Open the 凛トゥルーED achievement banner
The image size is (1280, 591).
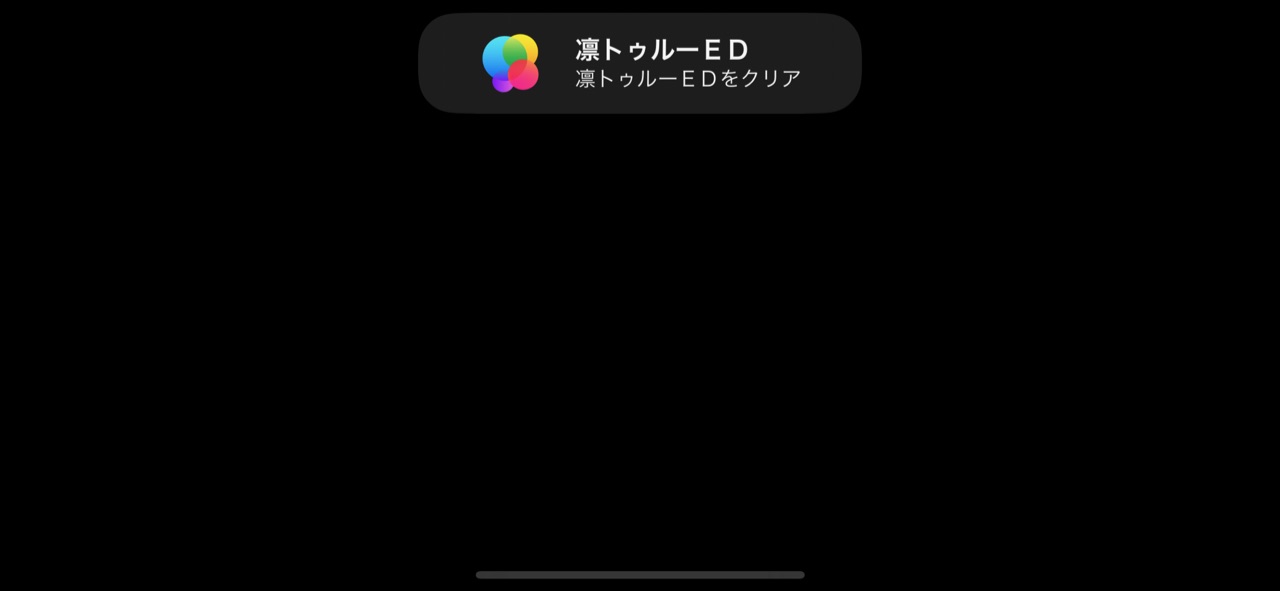point(639,63)
